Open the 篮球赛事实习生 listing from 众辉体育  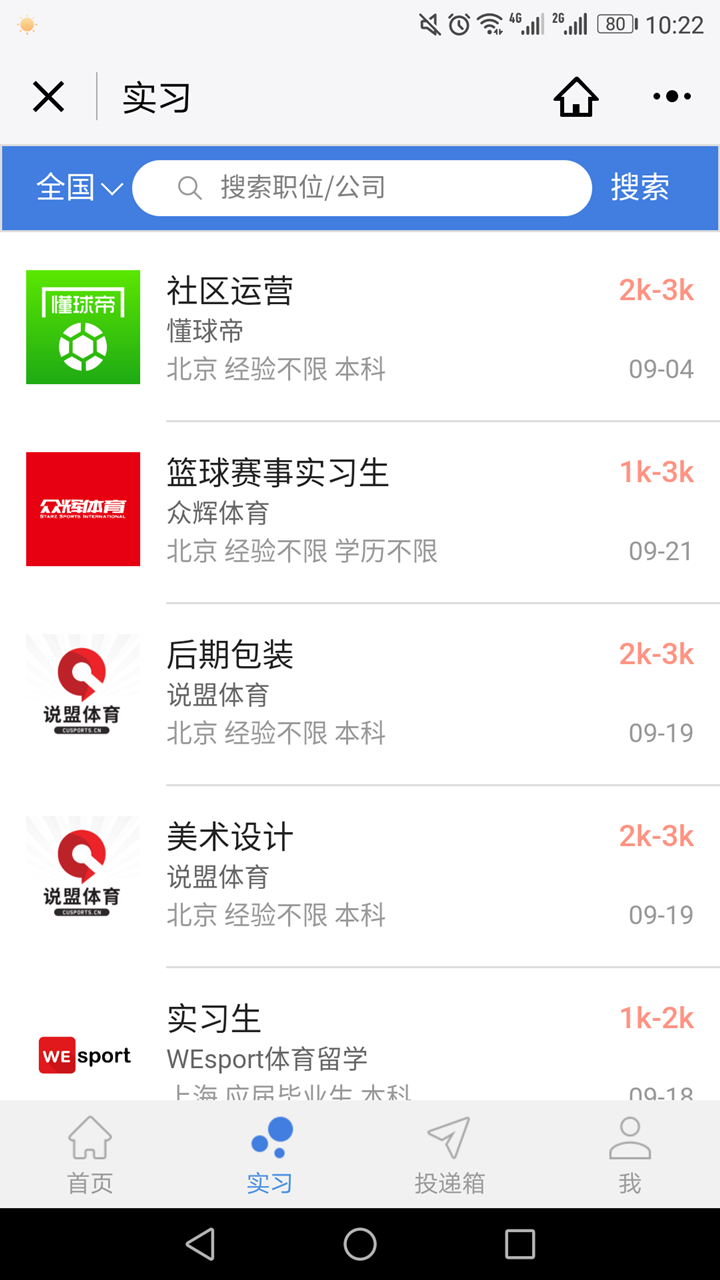click(x=360, y=511)
